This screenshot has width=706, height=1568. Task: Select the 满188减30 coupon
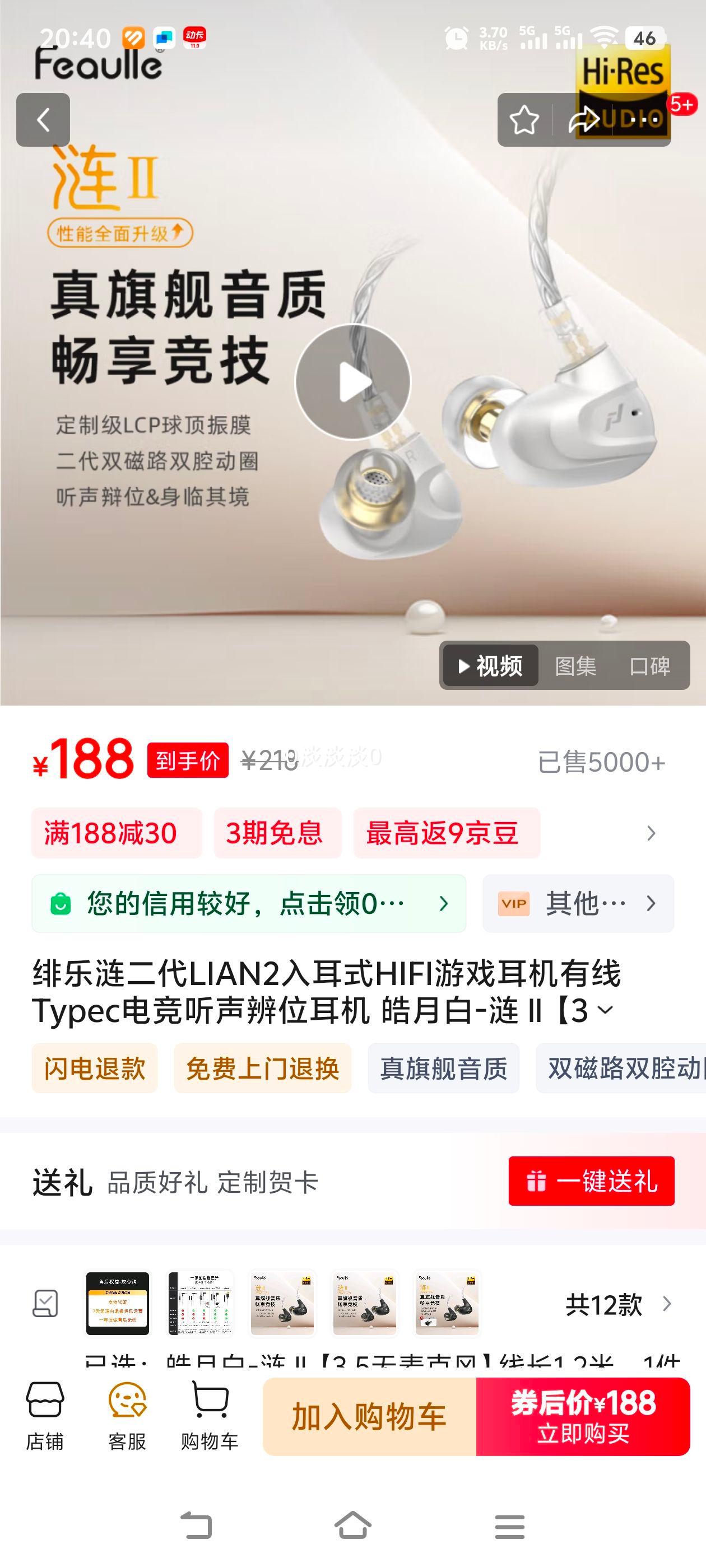pos(117,833)
